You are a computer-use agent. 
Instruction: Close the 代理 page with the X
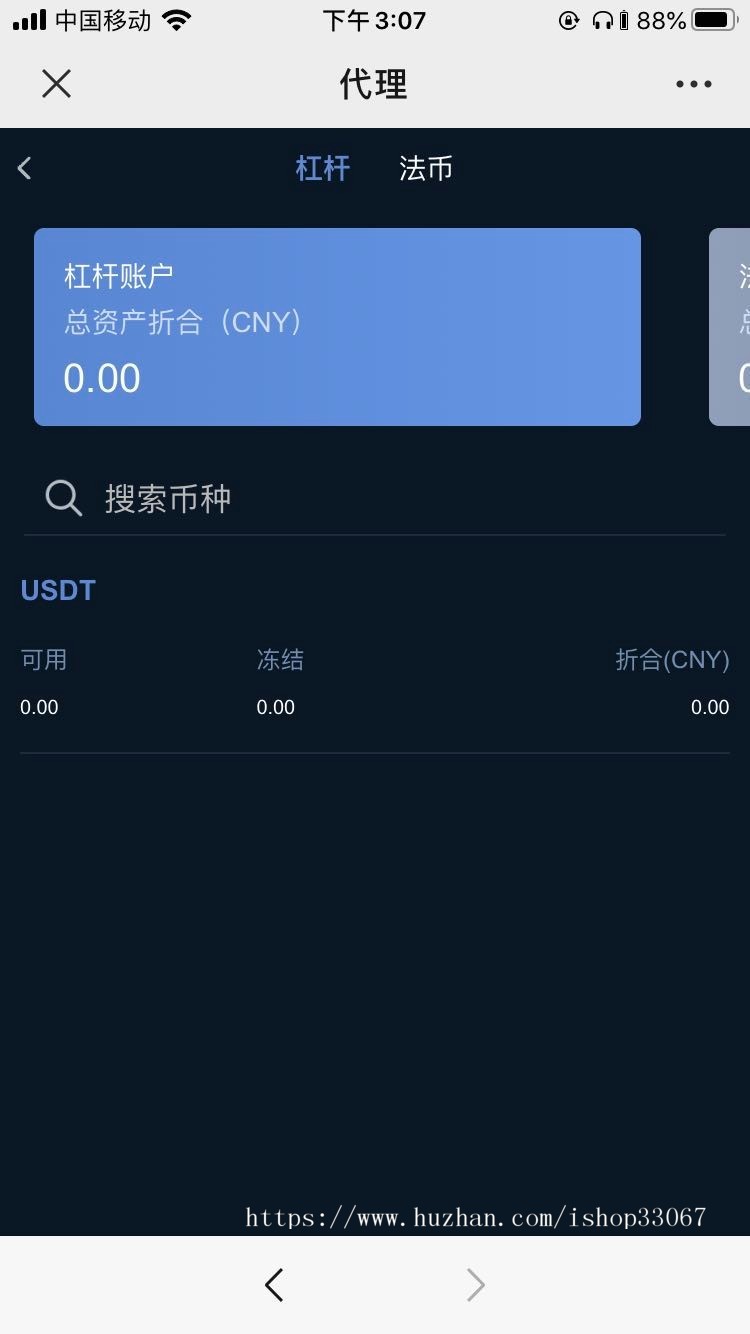pos(56,84)
